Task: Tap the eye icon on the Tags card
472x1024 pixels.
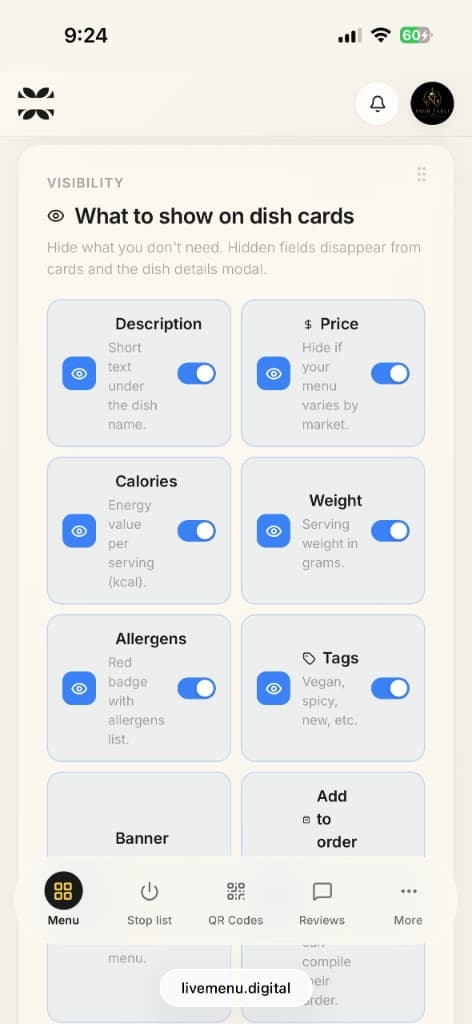Action: 274,688
